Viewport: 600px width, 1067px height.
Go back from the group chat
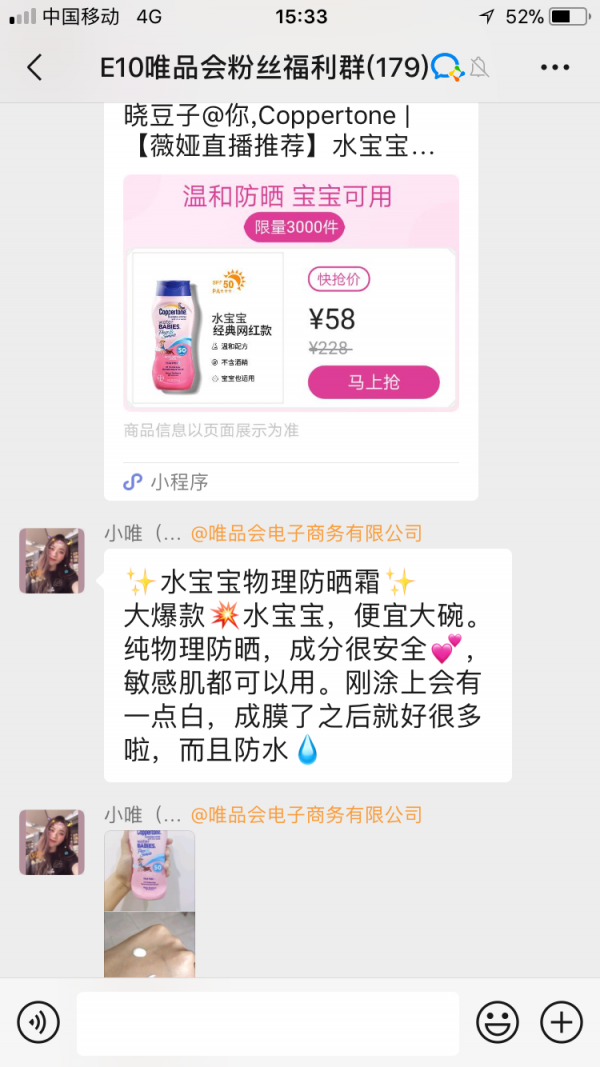34,67
